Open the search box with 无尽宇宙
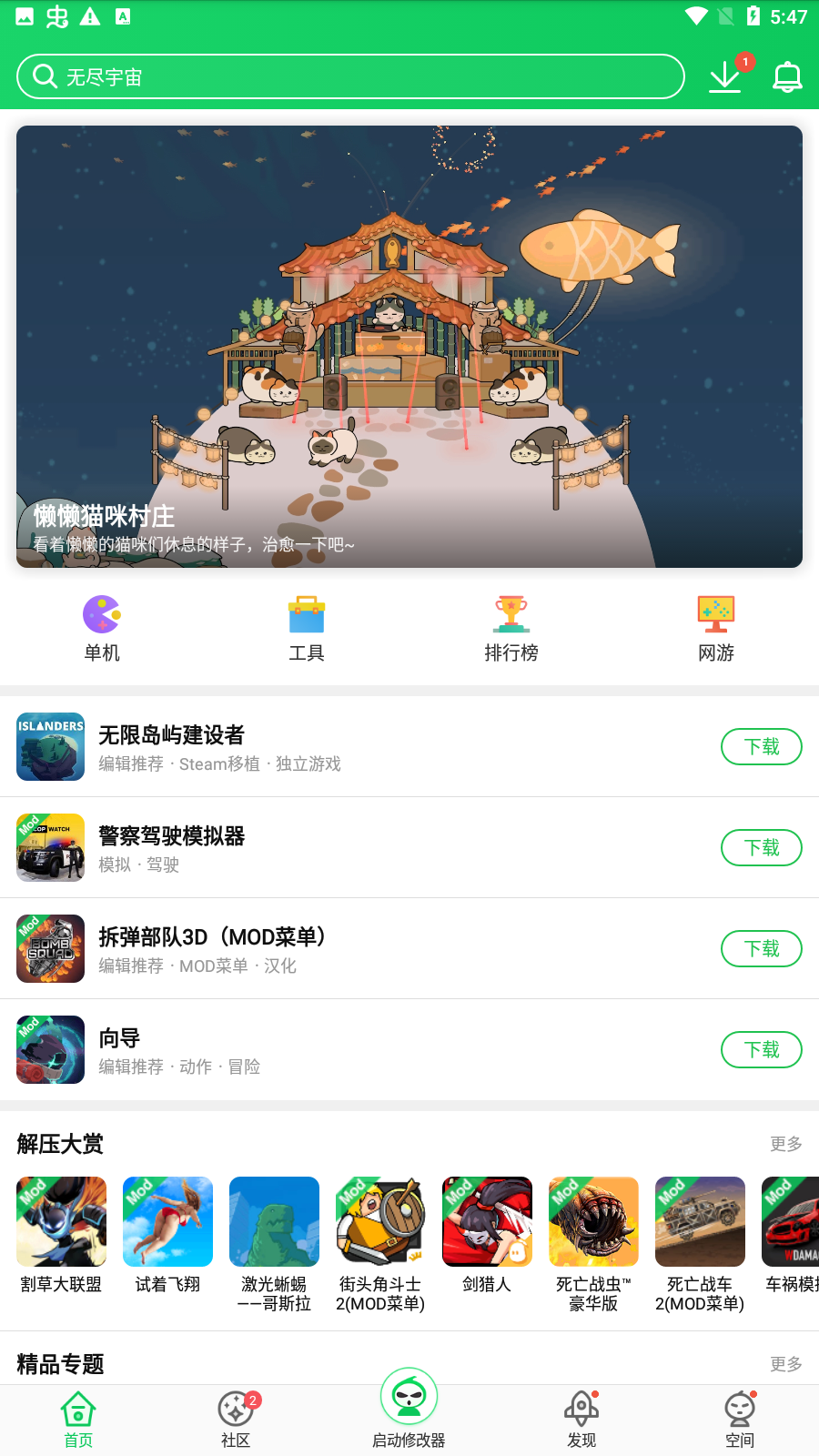The width and height of the screenshot is (819, 1456). tap(350, 76)
